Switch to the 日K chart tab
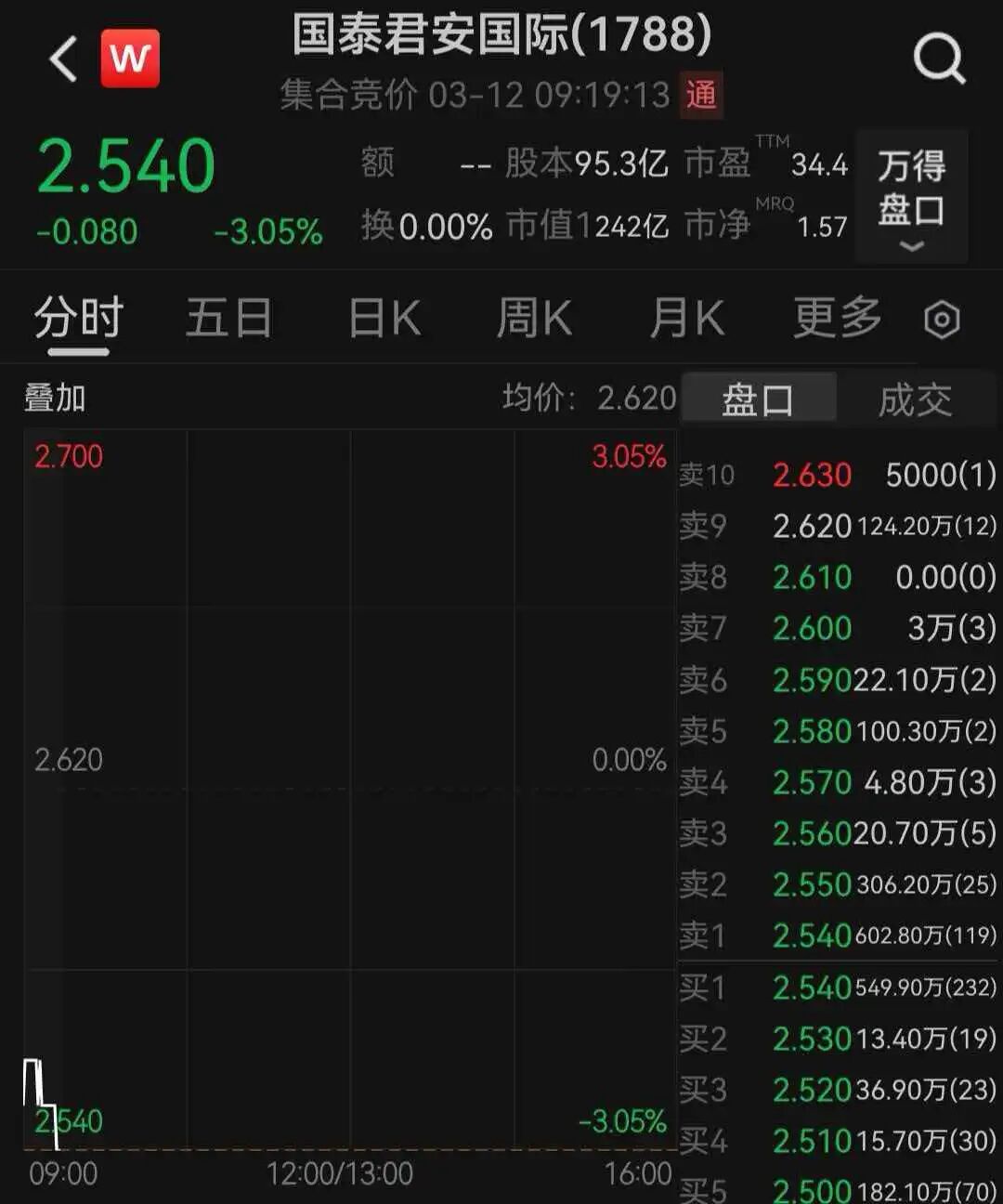Screen dimensions: 1003x1204 click(x=384, y=319)
